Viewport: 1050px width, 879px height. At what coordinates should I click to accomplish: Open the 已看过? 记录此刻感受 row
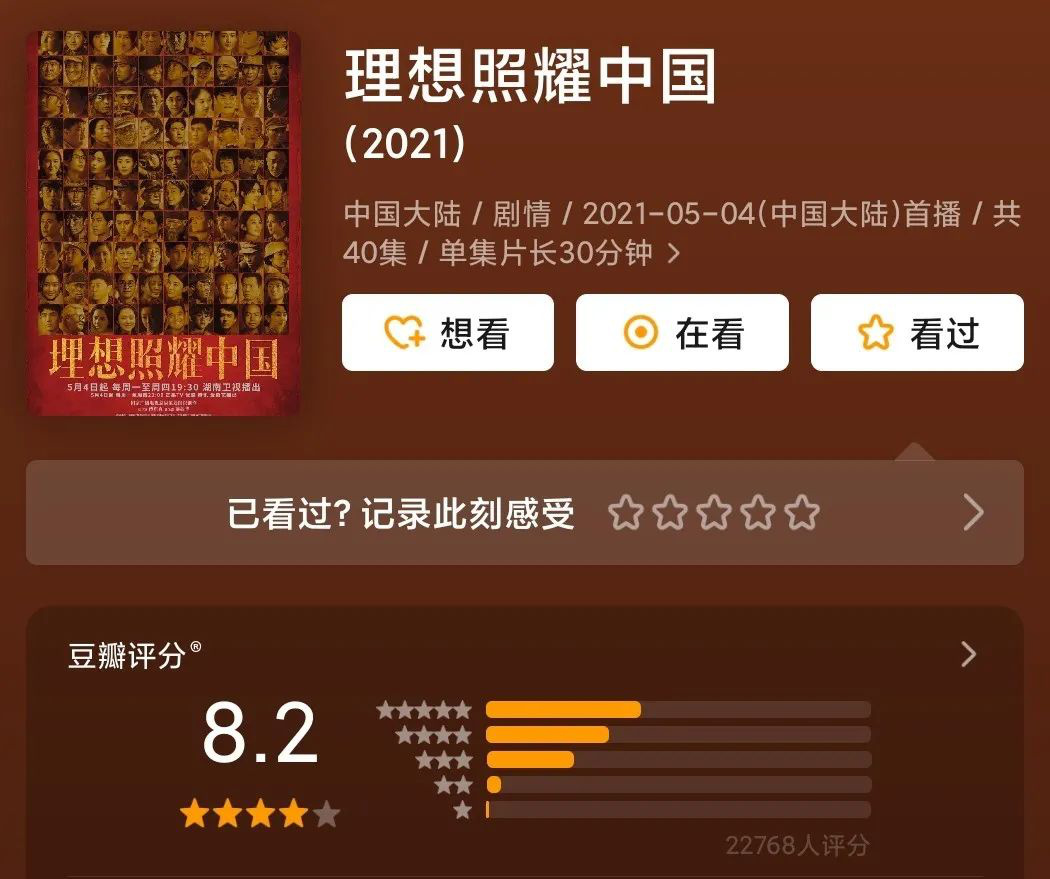(524, 513)
